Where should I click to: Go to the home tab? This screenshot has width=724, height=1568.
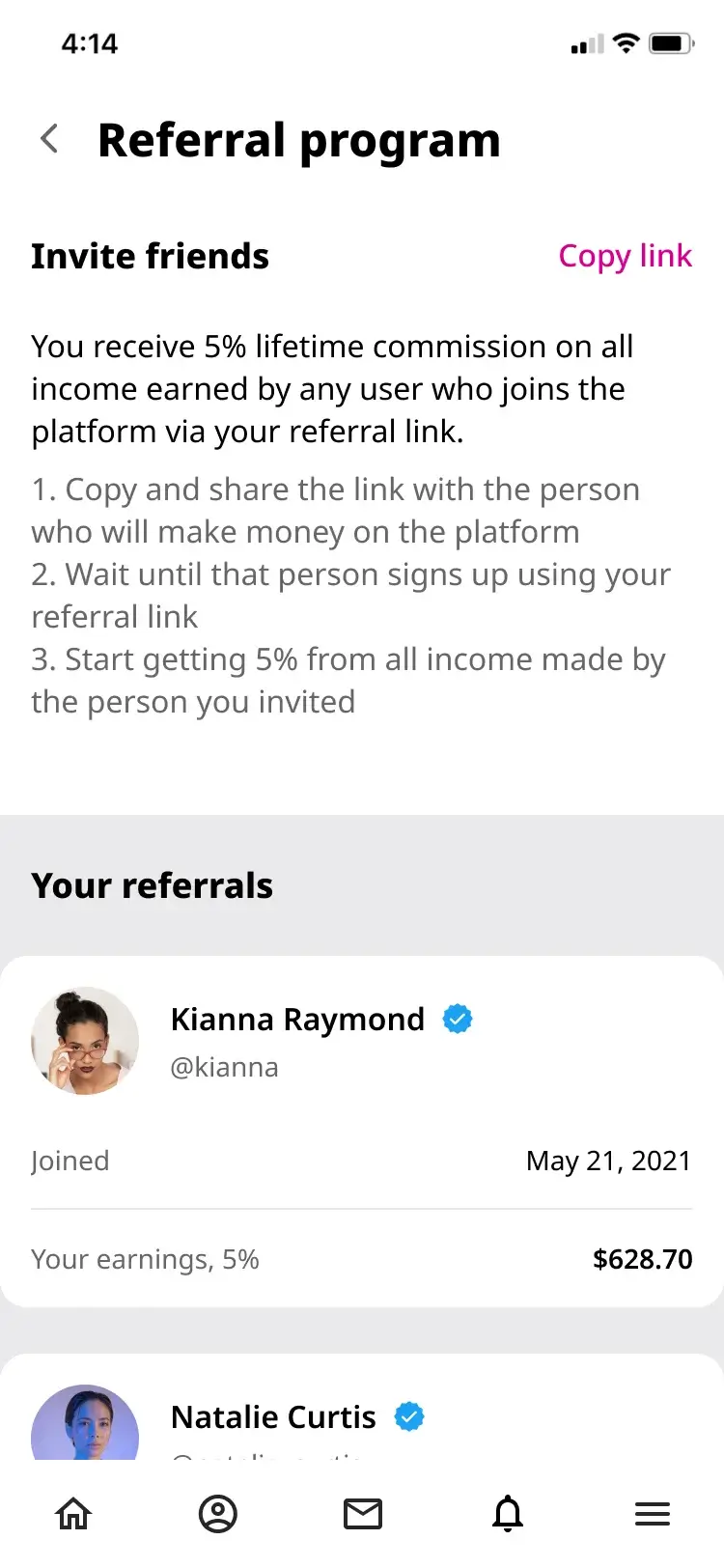73,1513
